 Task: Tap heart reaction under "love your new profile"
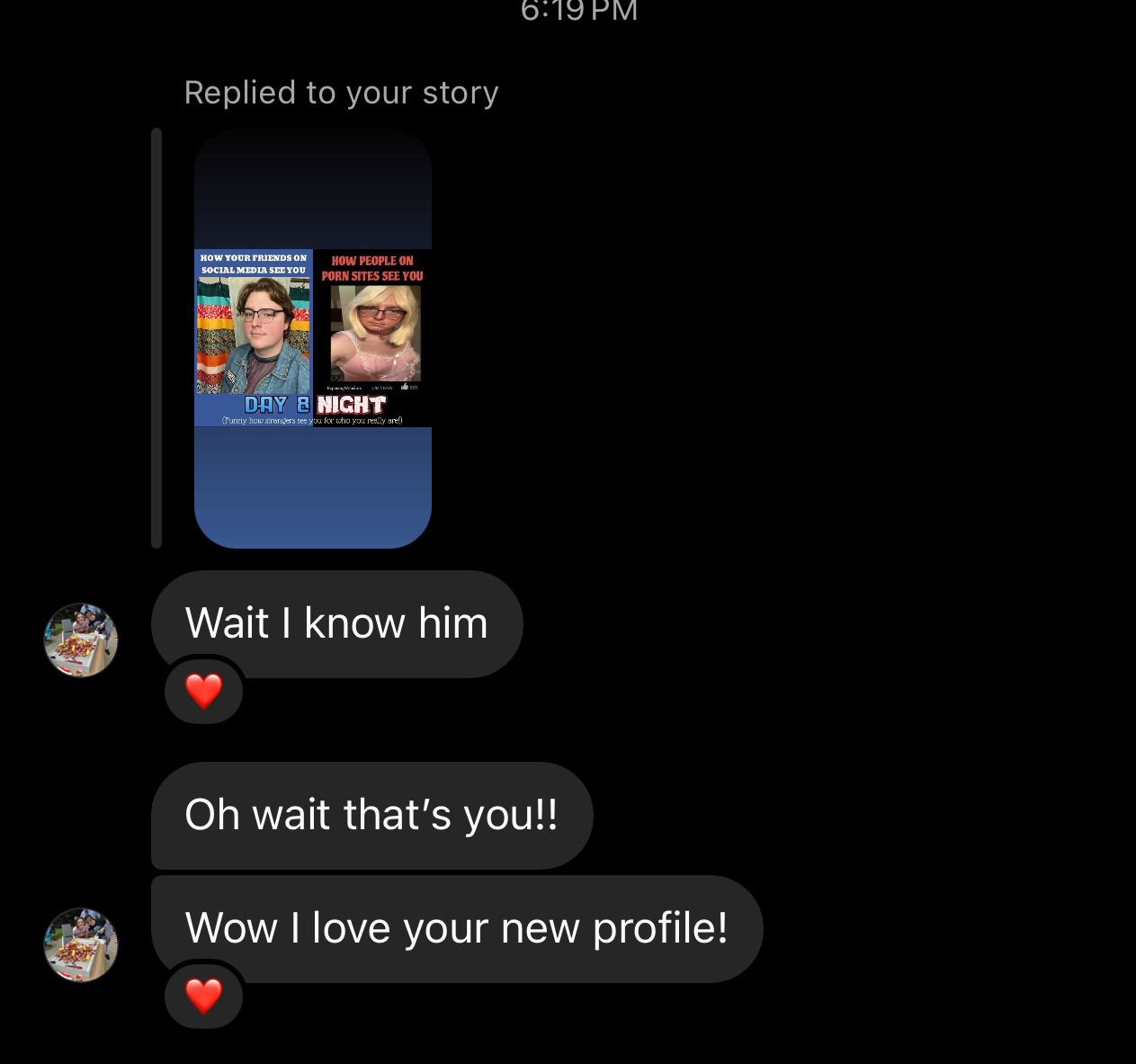click(204, 996)
